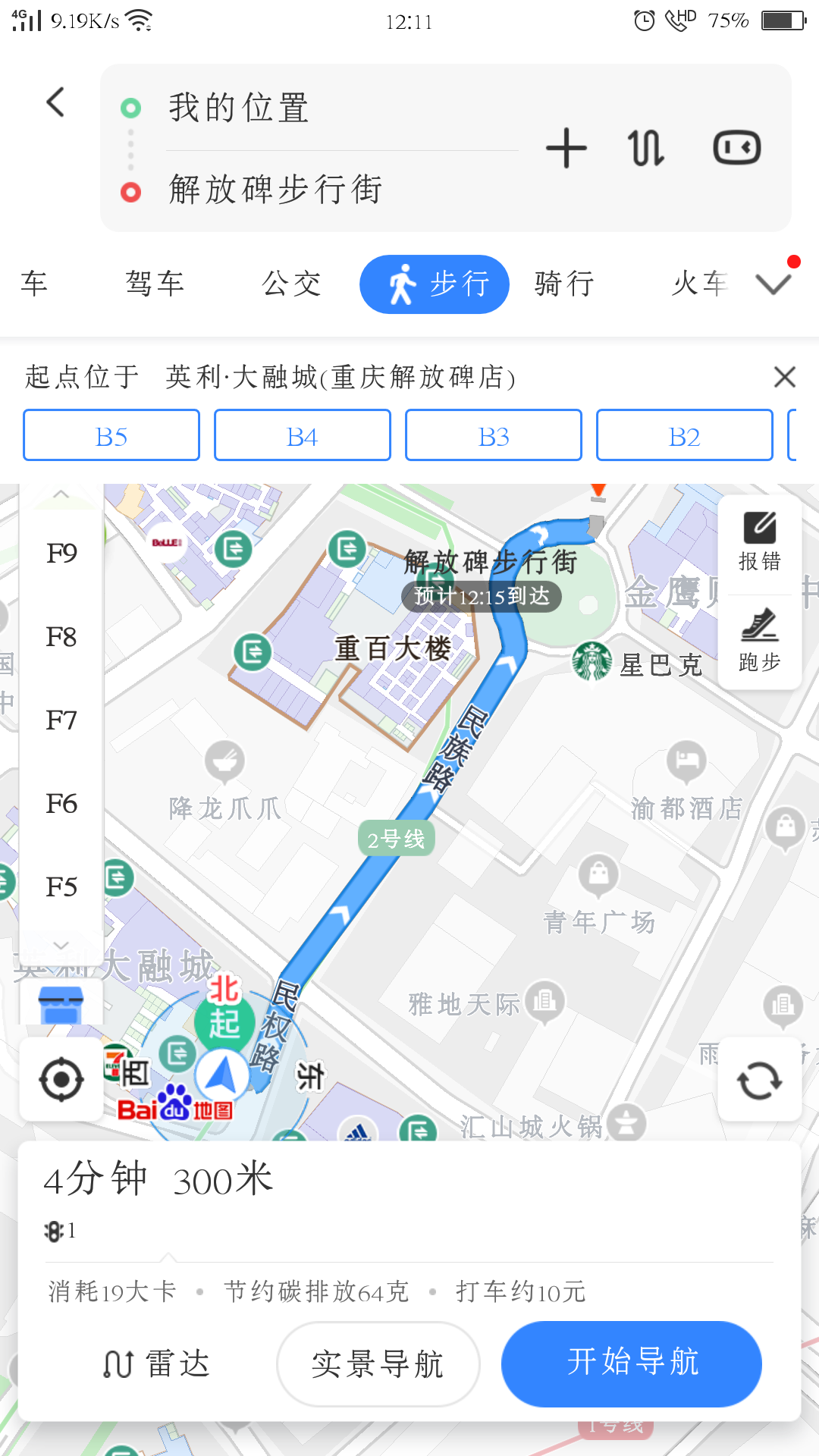Click the up chevron above the floor list

pos(61,494)
